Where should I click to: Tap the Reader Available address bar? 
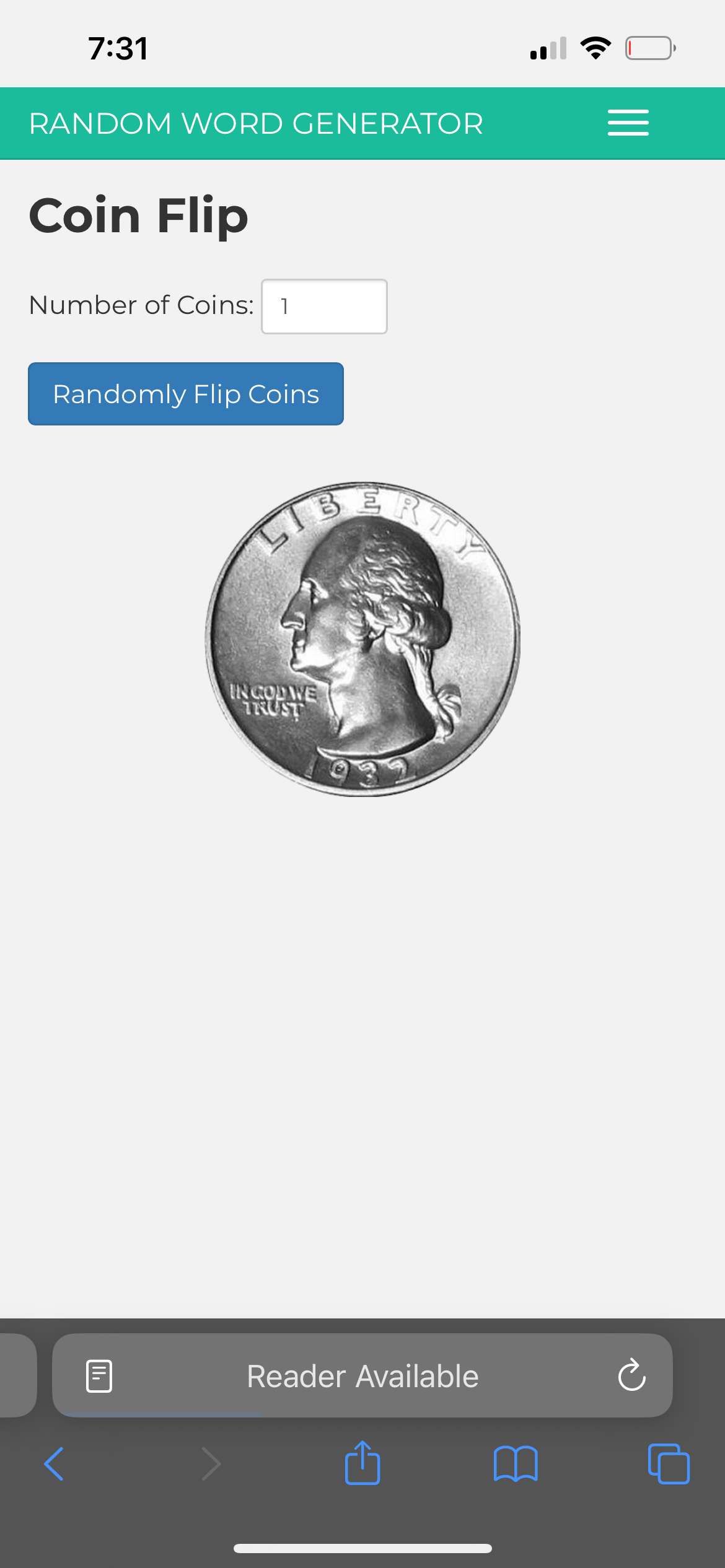(x=362, y=1376)
